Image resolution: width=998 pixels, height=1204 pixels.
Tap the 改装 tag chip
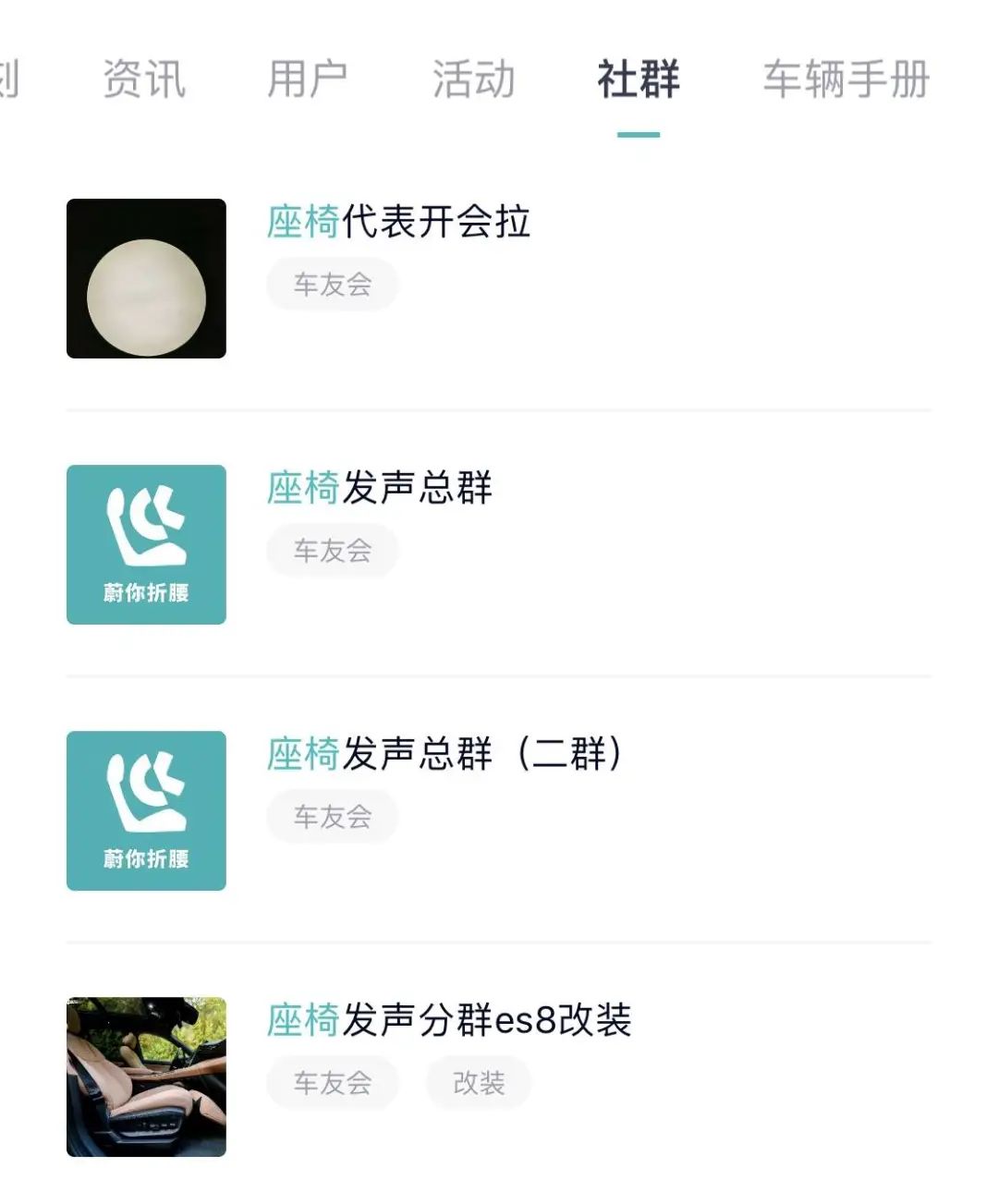tap(479, 1083)
